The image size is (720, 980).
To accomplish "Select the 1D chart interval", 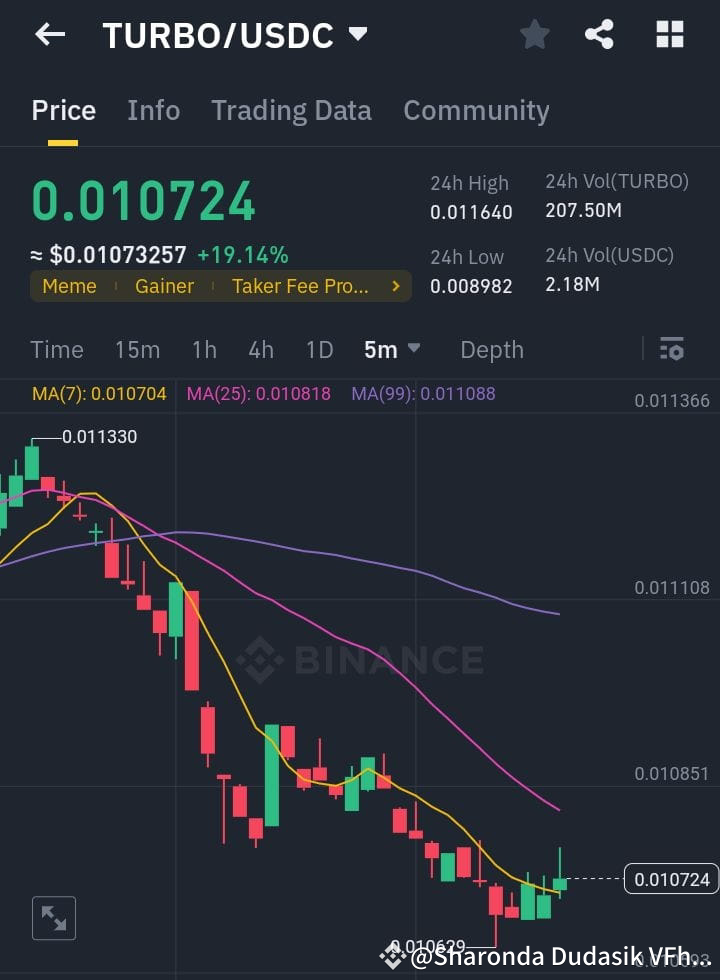I will [x=319, y=349].
